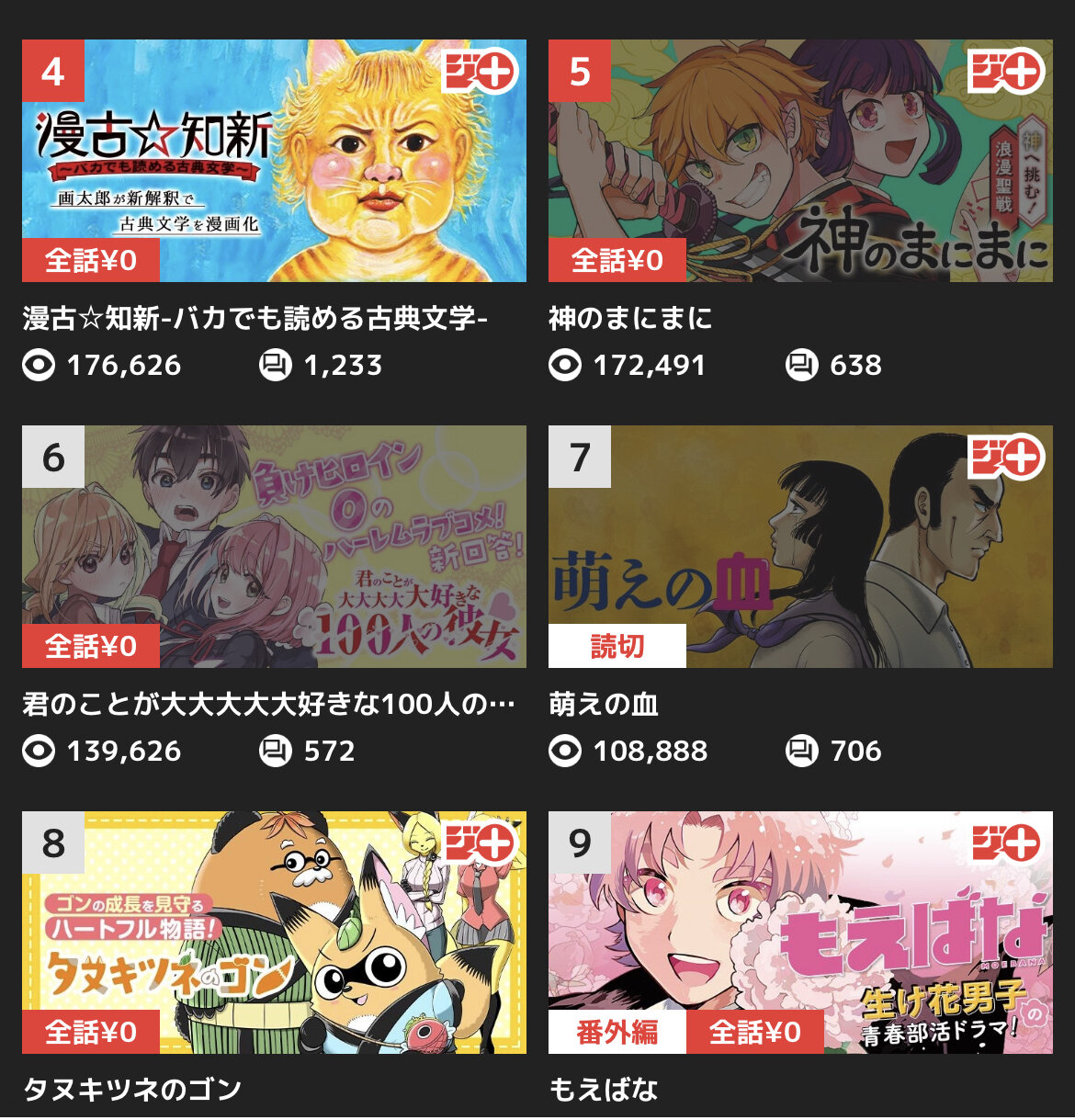Open the rank 9 manga もえばな
1075x1120 pixels.
pos(800,932)
